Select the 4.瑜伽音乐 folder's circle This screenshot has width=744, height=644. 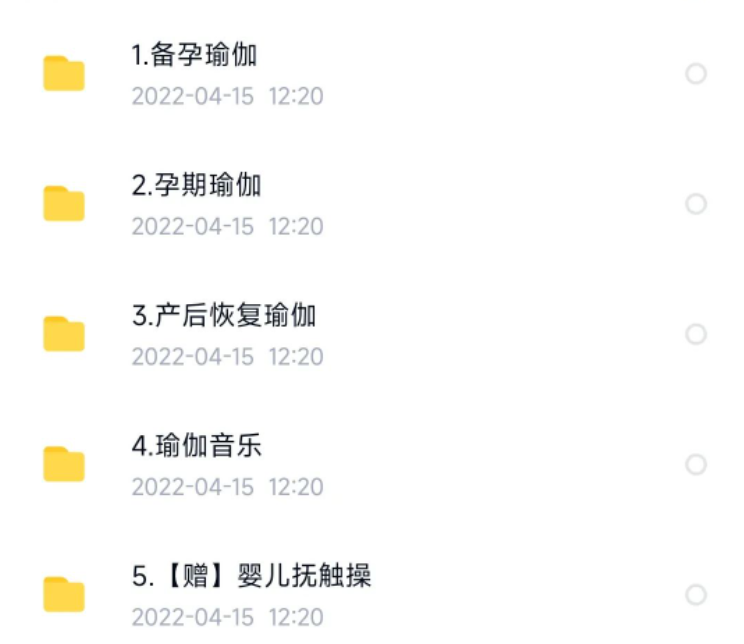[696, 465]
